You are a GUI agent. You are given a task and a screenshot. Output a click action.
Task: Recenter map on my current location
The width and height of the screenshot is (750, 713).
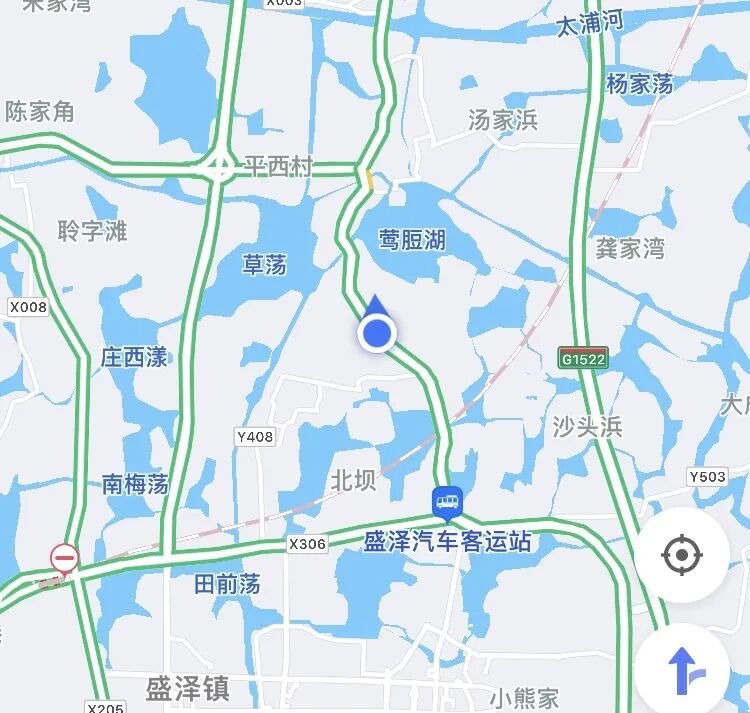coord(682,555)
